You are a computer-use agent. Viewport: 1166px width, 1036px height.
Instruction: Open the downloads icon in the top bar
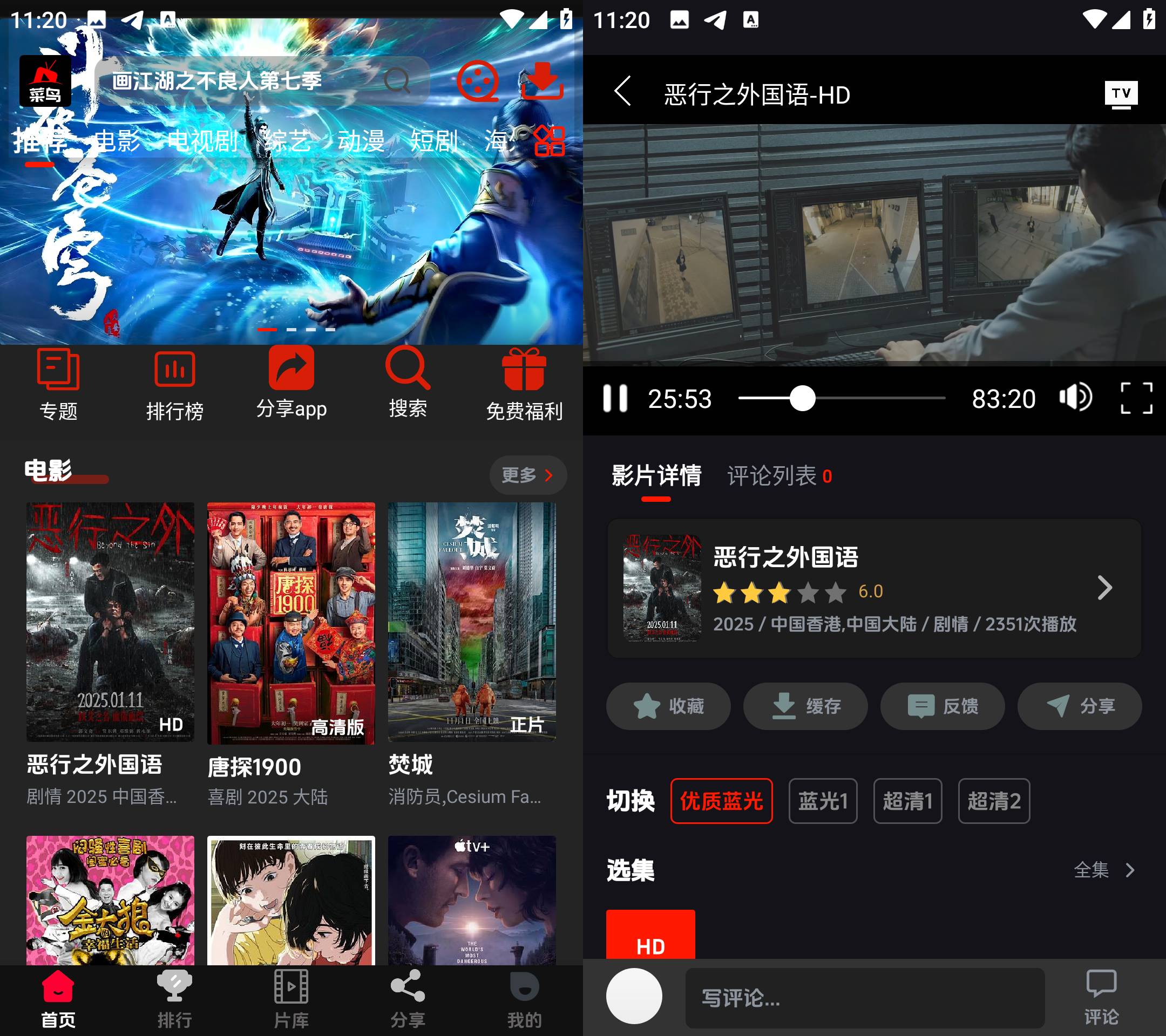(x=542, y=81)
